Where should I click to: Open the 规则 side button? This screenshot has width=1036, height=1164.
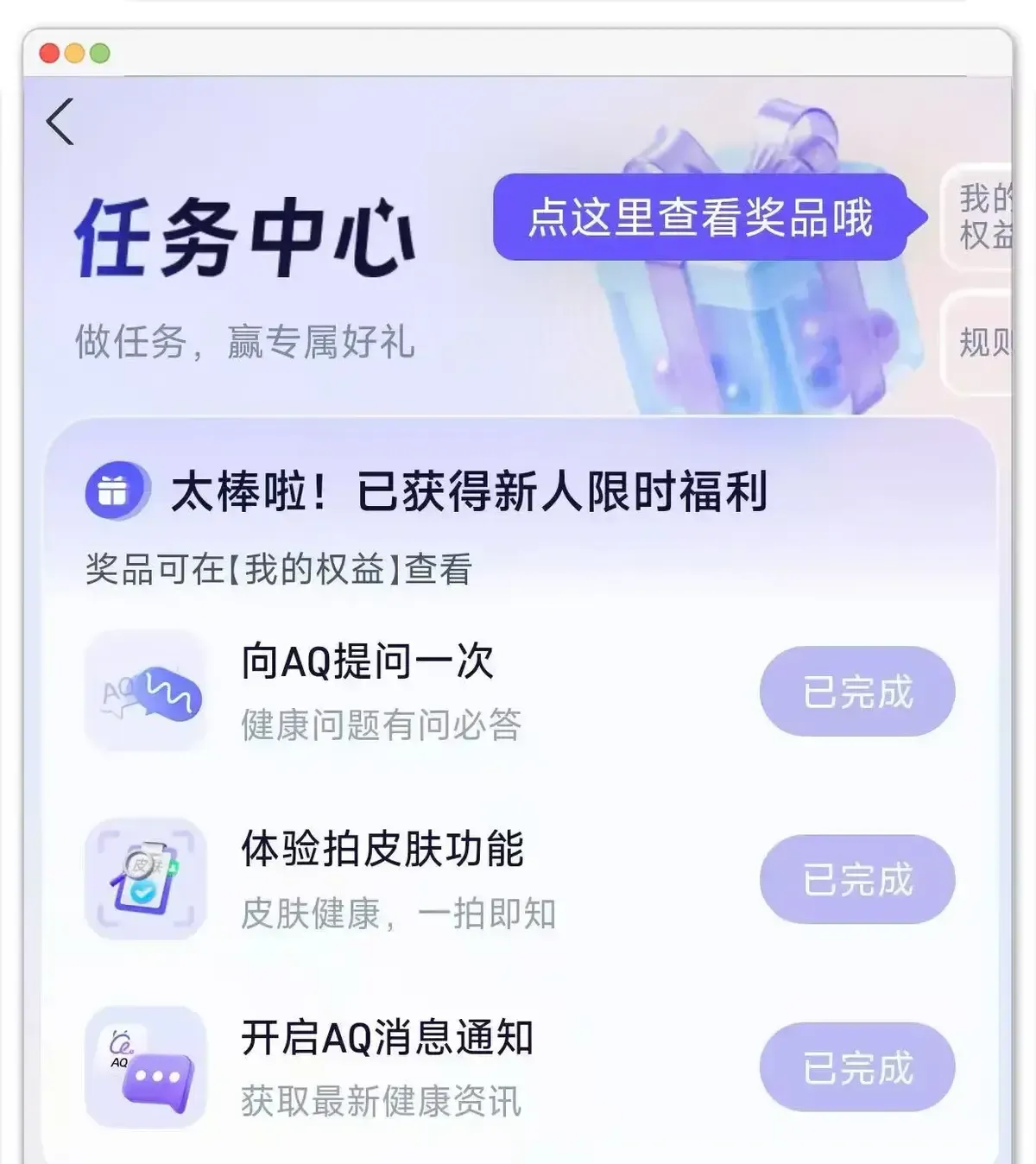coord(982,343)
